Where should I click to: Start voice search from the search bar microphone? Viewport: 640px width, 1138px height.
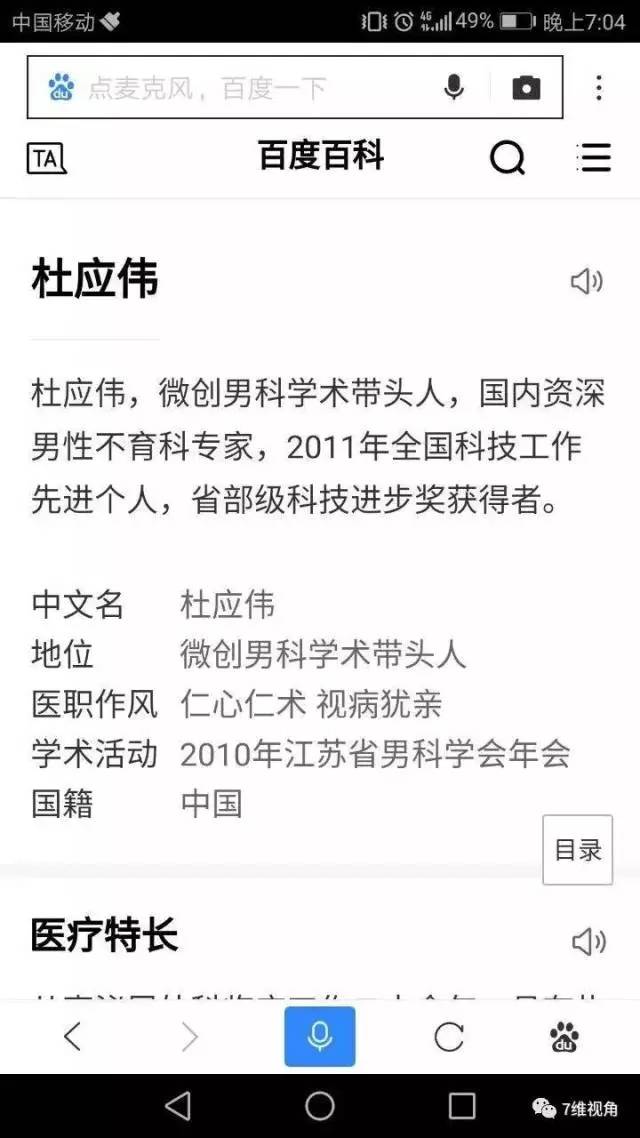pyautogui.click(x=454, y=88)
